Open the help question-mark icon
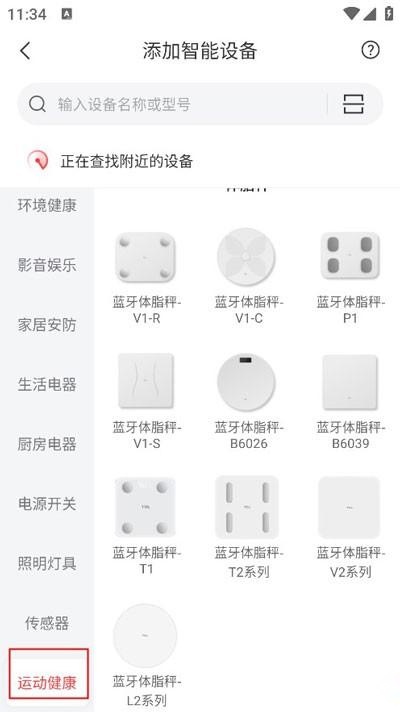The width and height of the screenshot is (400, 712). tap(370, 50)
